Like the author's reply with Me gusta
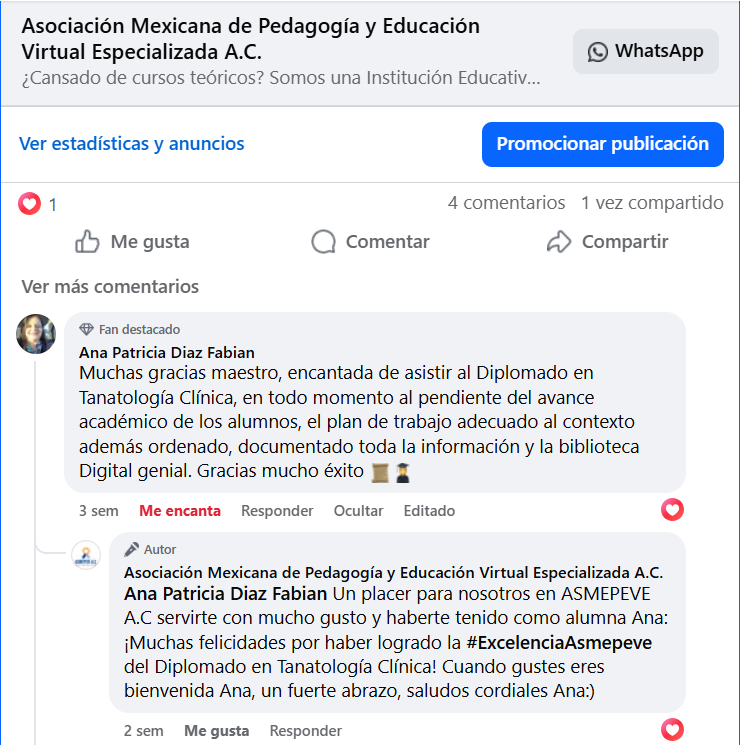The image size is (740, 745). click(x=216, y=731)
